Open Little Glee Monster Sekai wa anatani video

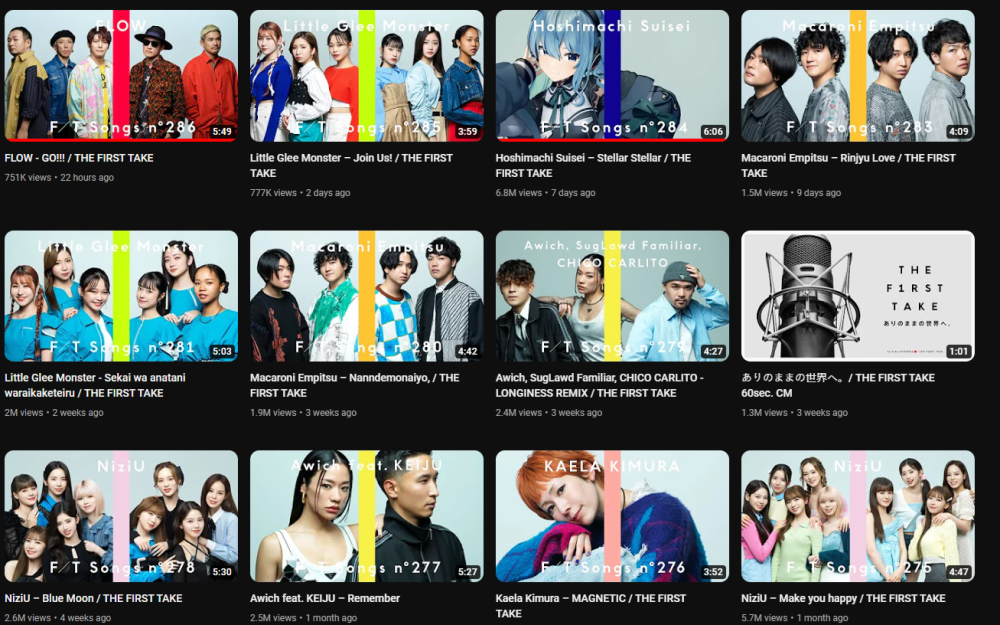pyautogui.click(x=120, y=296)
